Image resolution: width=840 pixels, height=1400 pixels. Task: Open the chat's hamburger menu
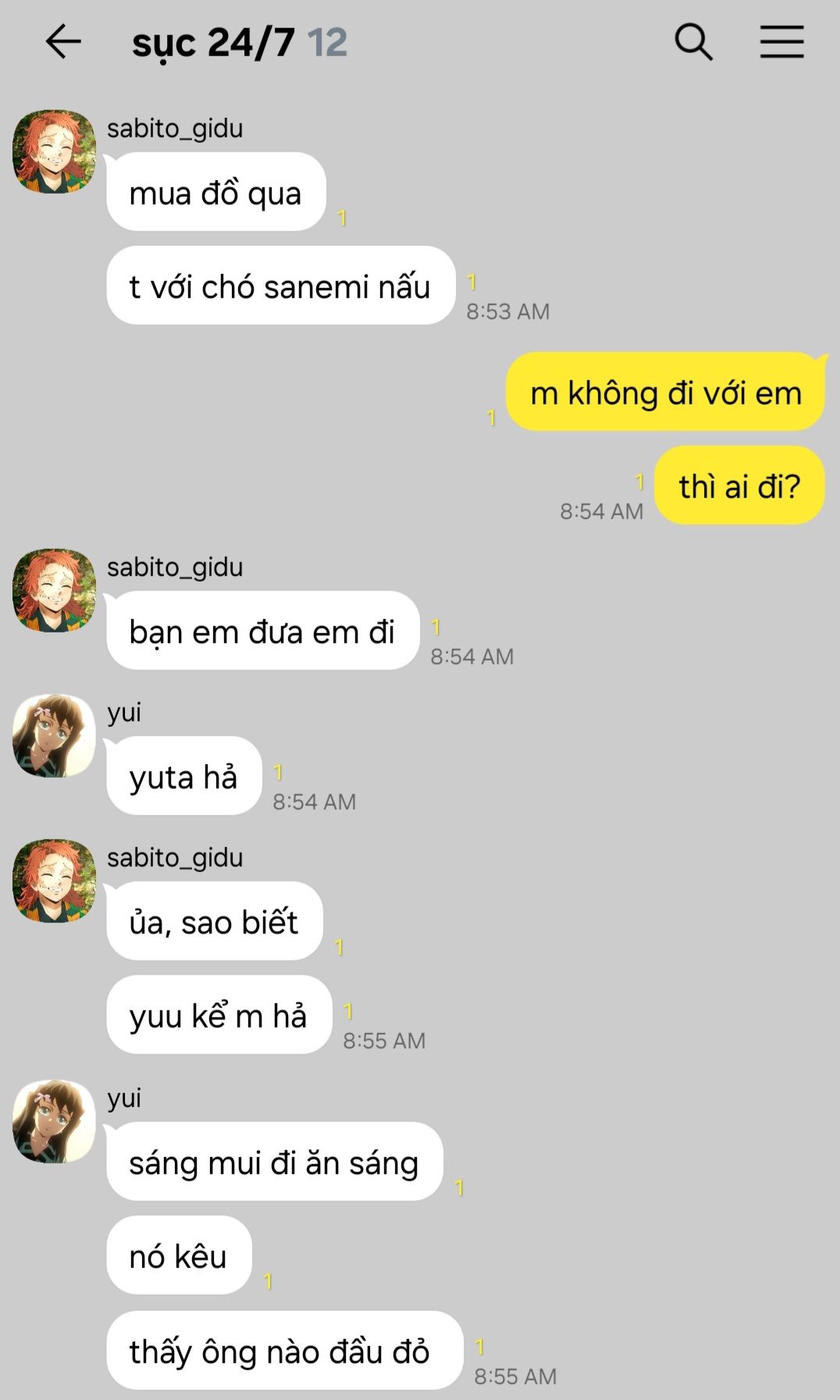pyautogui.click(x=781, y=42)
